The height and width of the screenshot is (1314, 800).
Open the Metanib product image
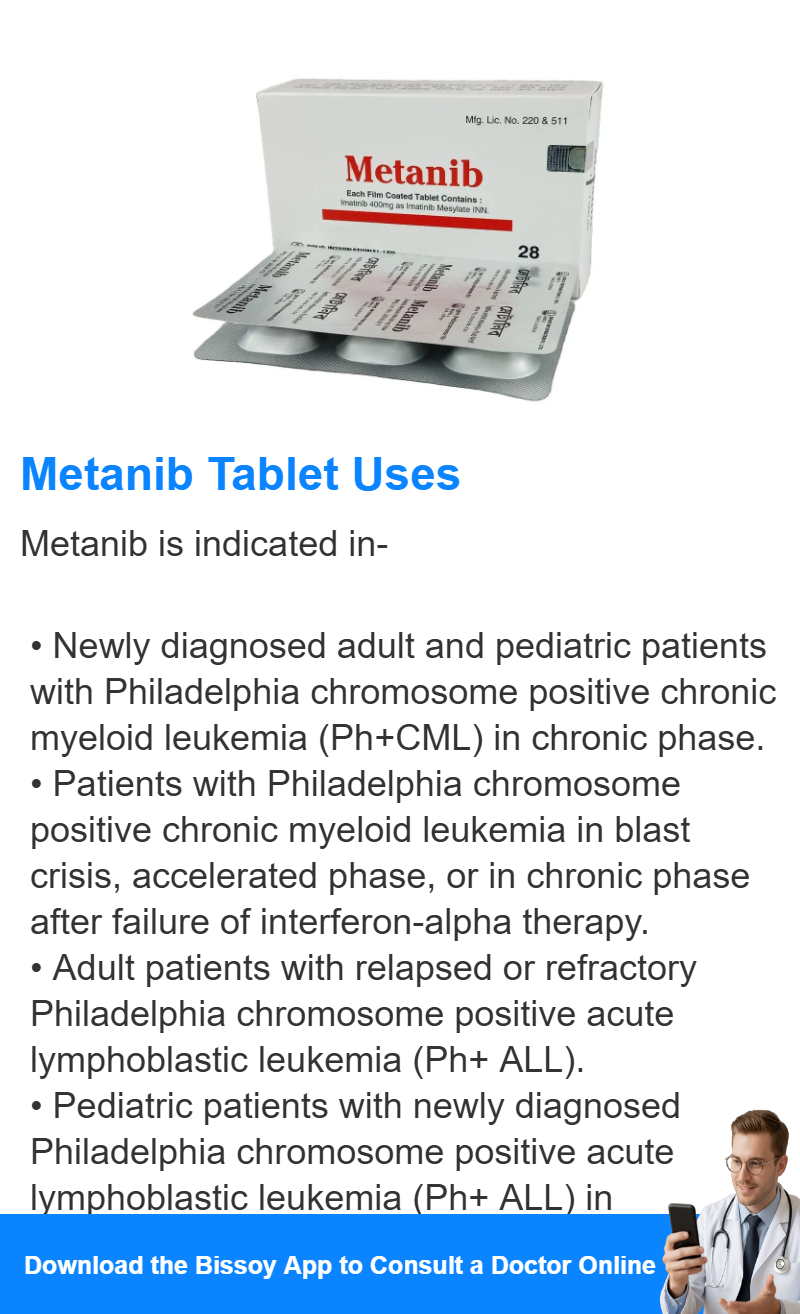[x=399, y=240]
